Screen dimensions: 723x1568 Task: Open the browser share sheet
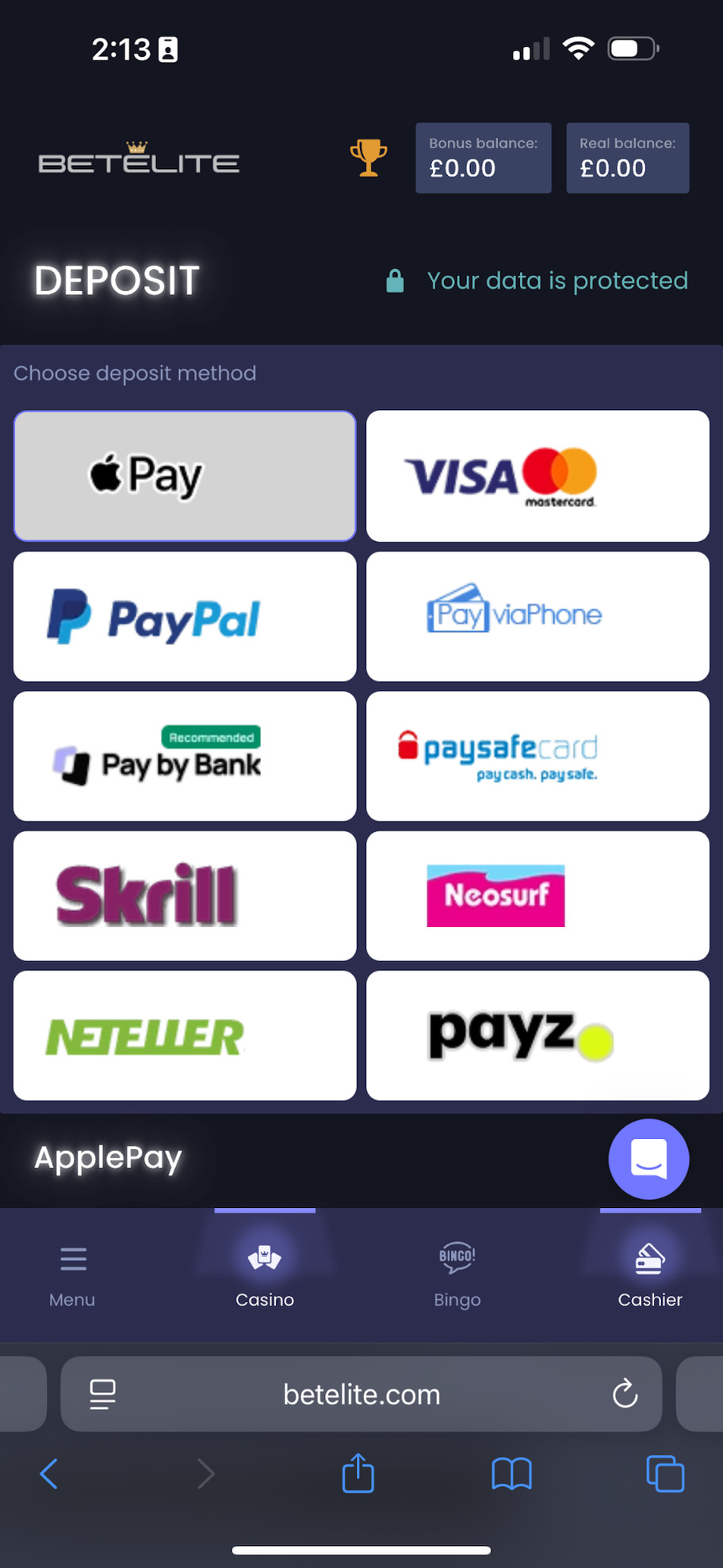(358, 1474)
